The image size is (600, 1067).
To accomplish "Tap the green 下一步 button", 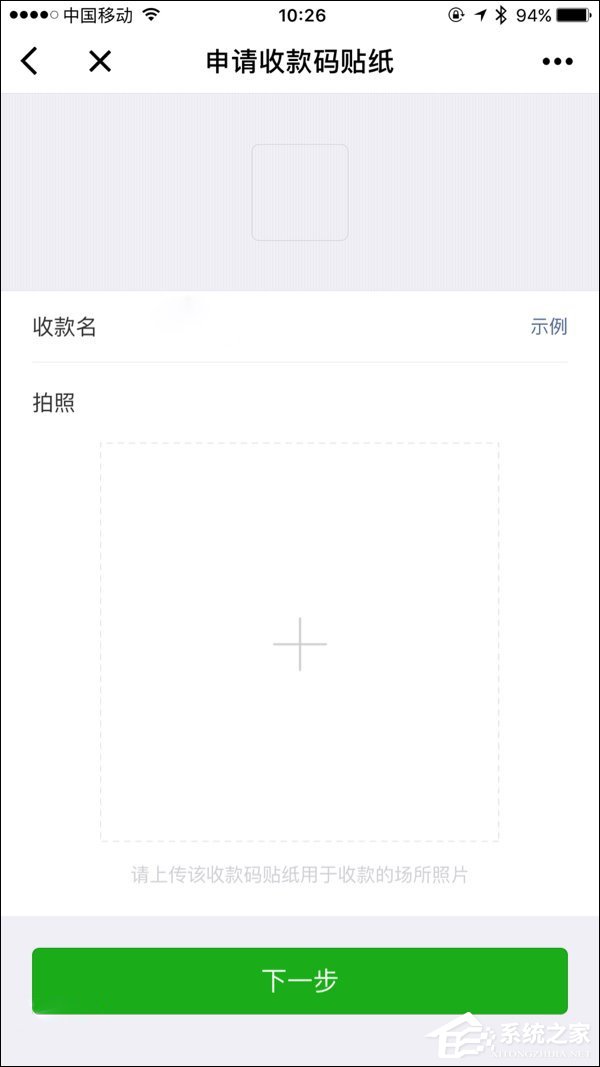I will (300, 981).
